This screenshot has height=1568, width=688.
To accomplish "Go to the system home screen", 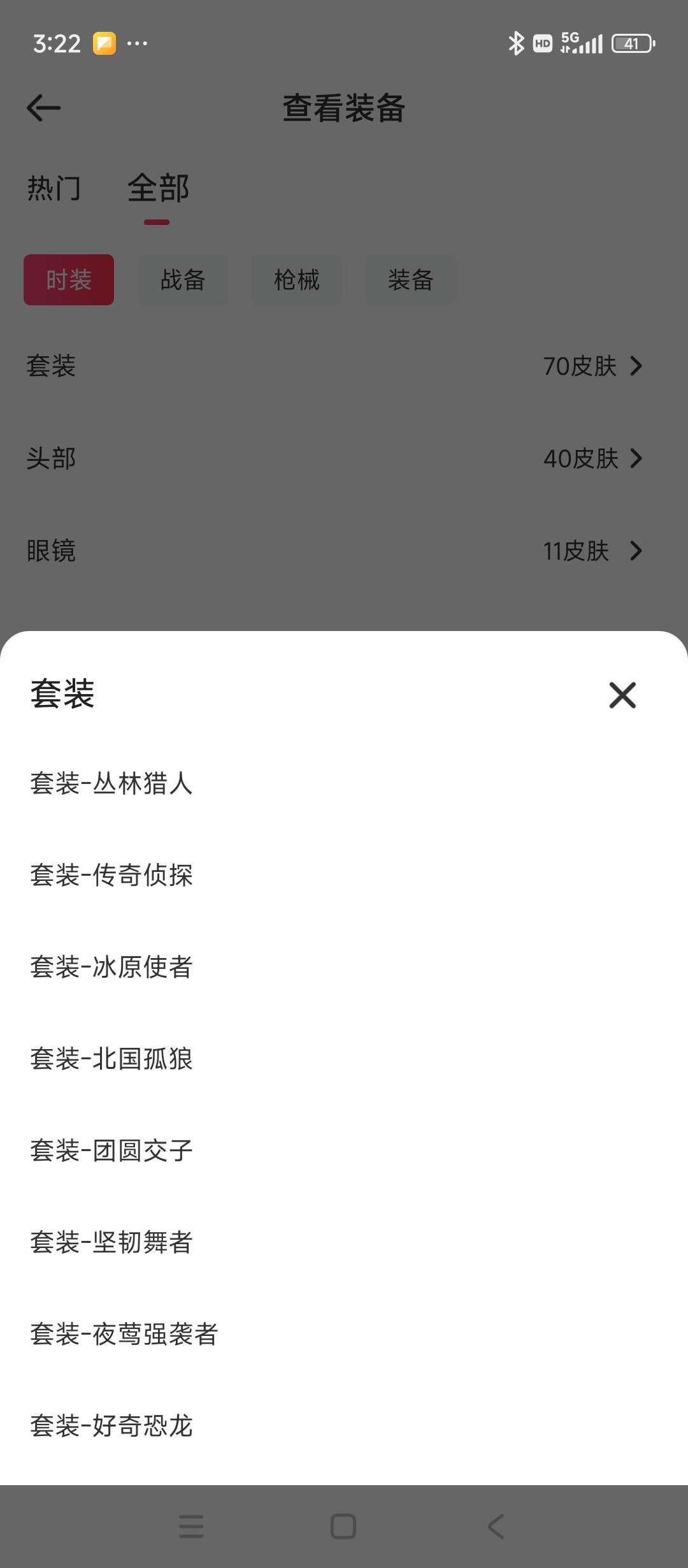I will coord(343,1527).
